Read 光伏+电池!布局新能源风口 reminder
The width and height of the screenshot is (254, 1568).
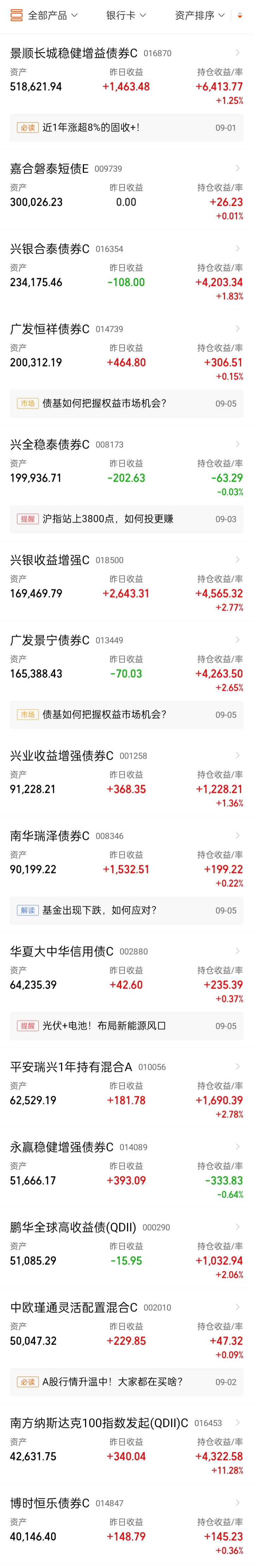point(126,1026)
